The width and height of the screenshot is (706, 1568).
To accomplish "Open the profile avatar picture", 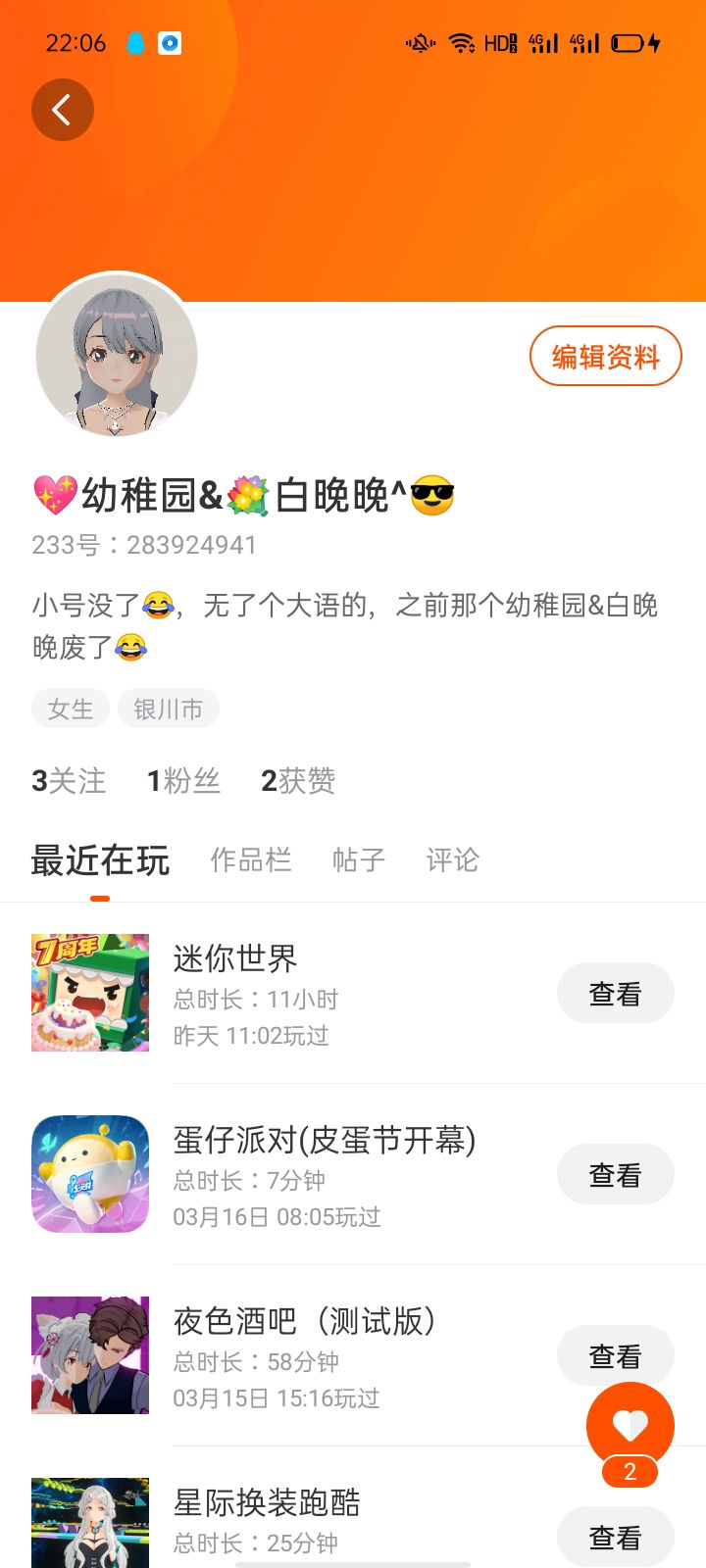I will 117,357.
